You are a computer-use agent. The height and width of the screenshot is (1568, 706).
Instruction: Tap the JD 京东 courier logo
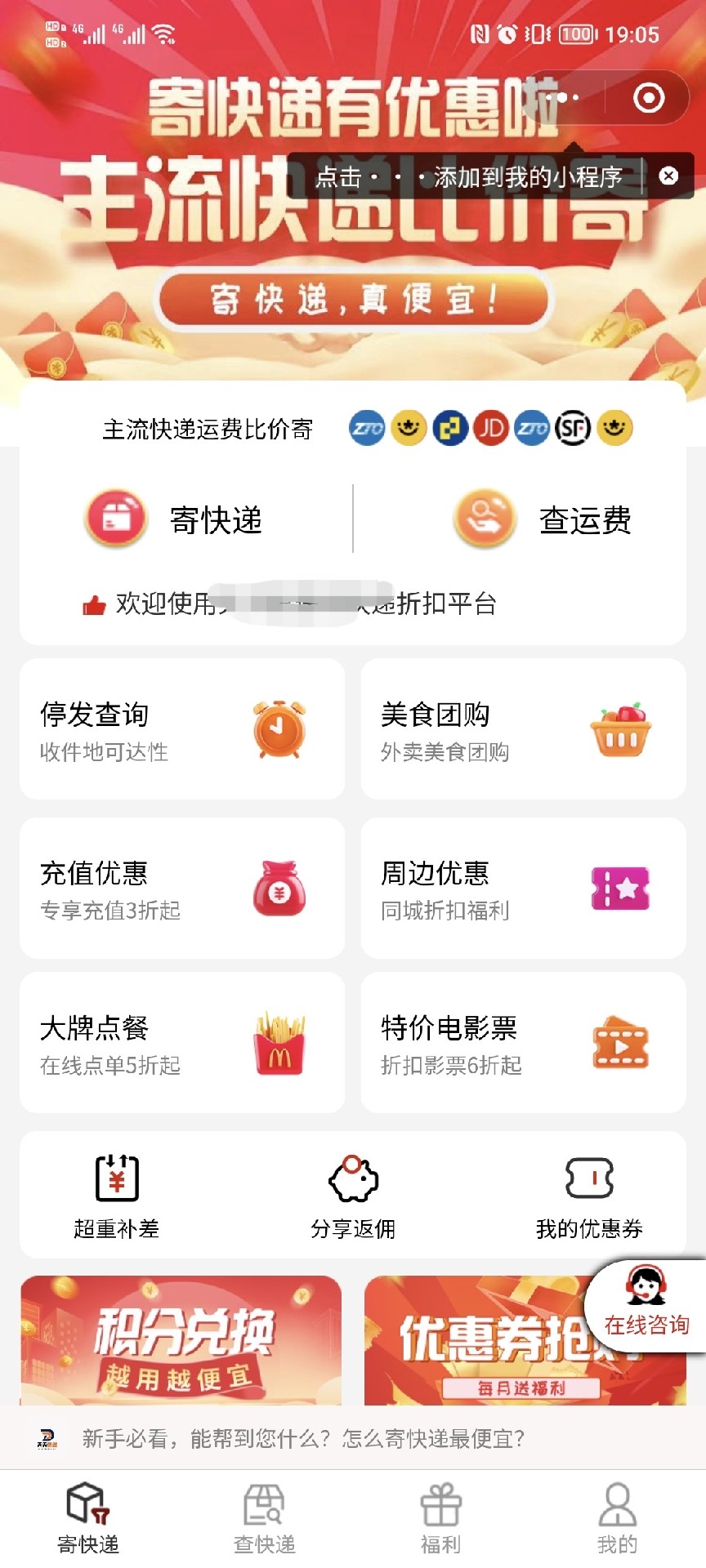tap(491, 428)
